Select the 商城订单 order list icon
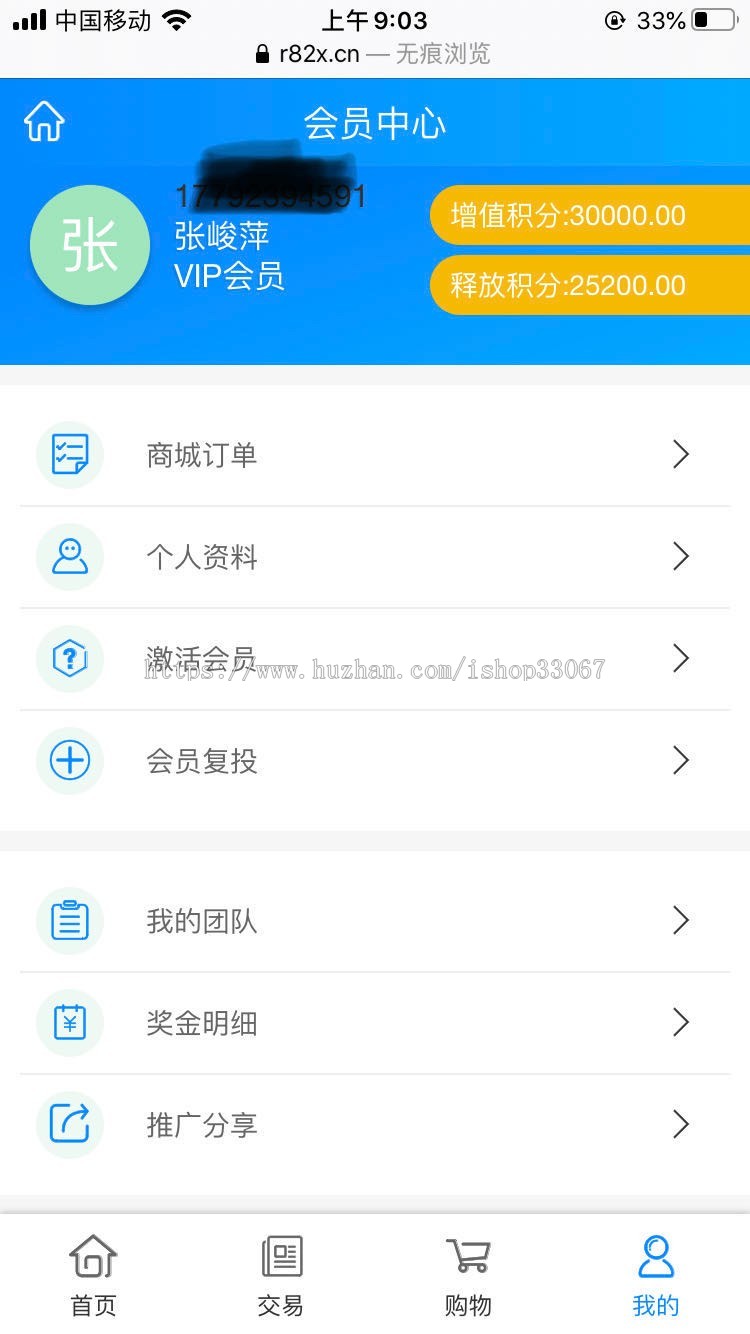This screenshot has width=750, height=1334. [x=69, y=455]
